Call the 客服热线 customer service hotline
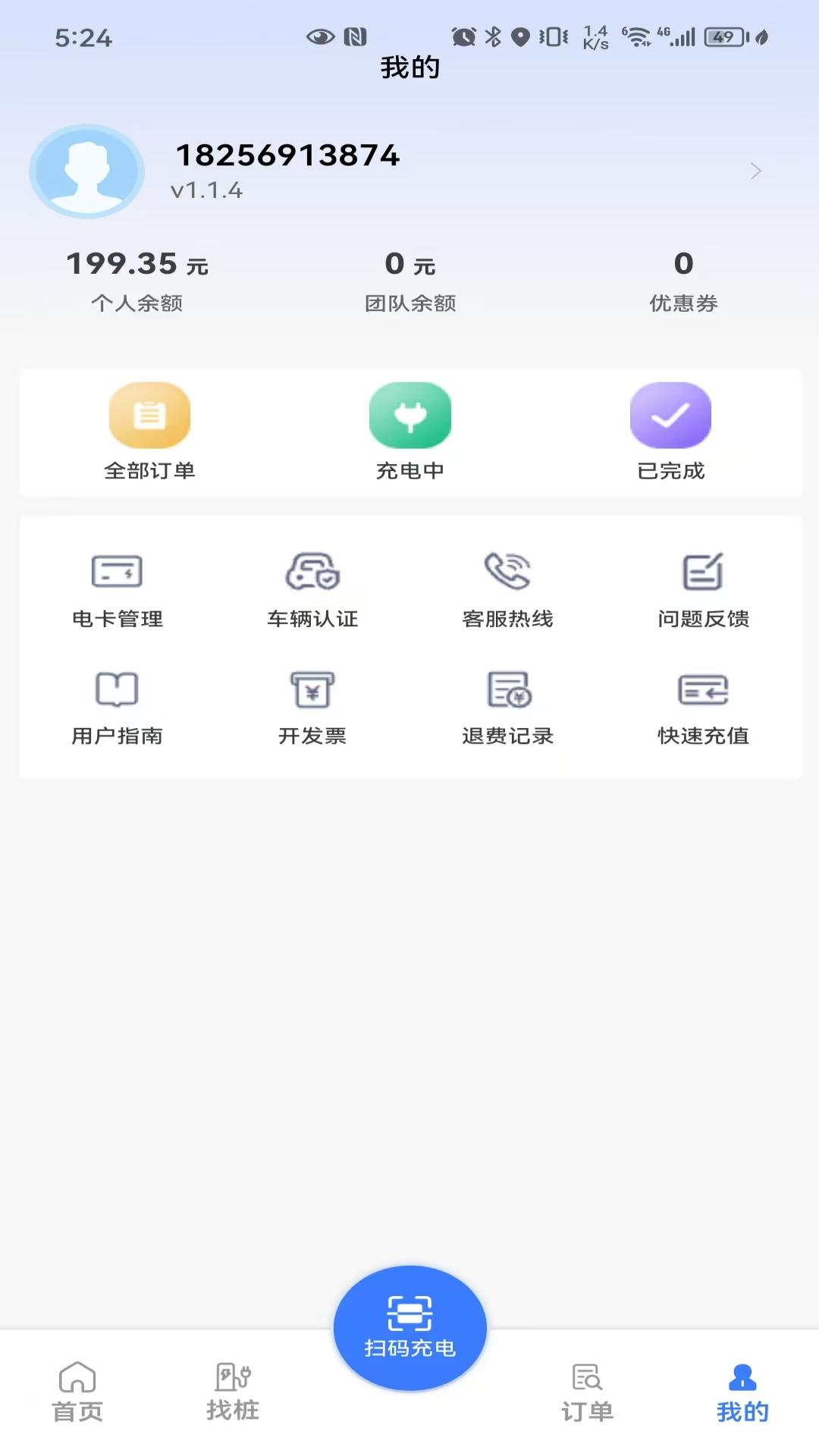The height and width of the screenshot is (1456, 819). tap(508, 591)
